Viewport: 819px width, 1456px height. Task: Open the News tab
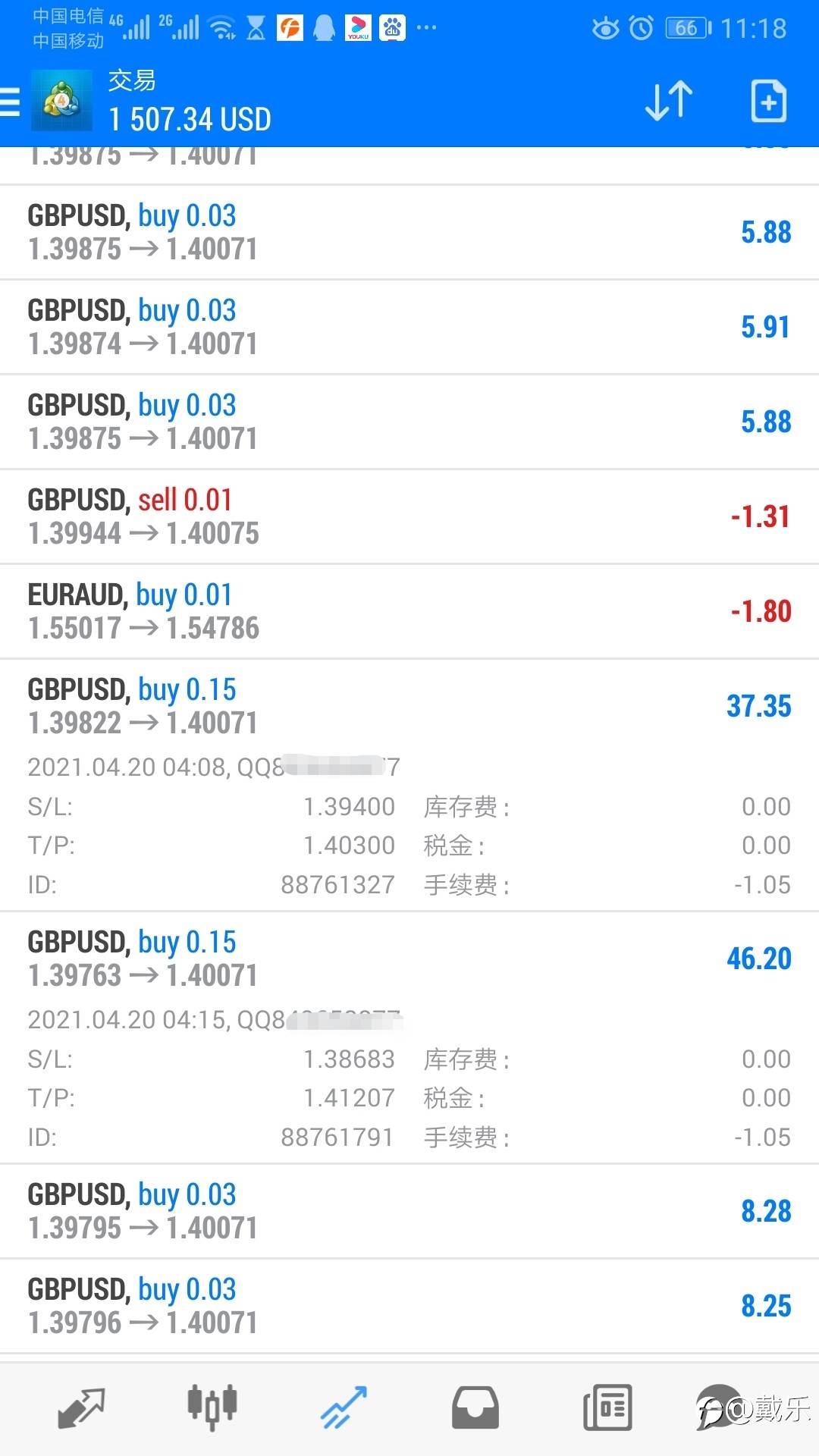(x=607, y=1408)
